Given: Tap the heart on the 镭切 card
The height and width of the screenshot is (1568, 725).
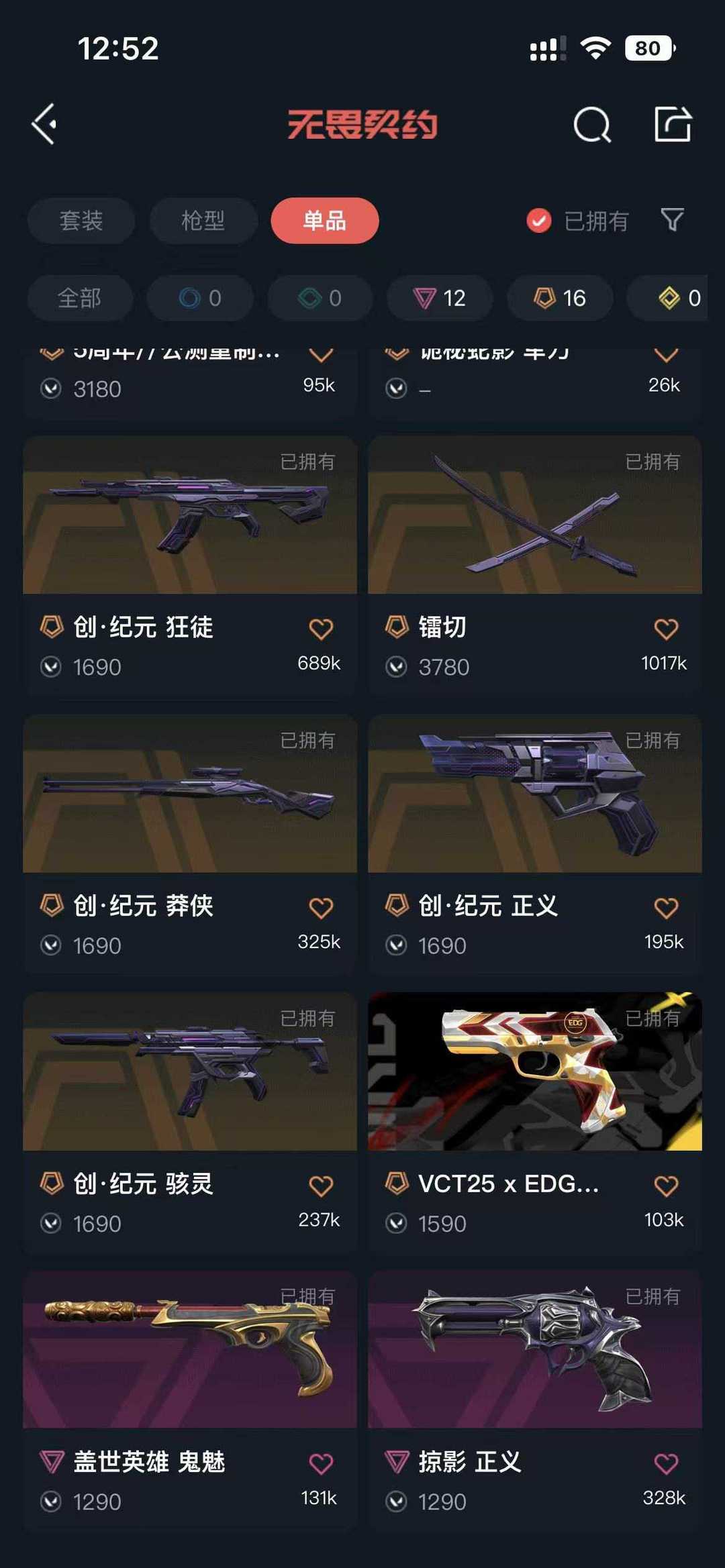Looking at the screenshot, I should coord(666,629).
